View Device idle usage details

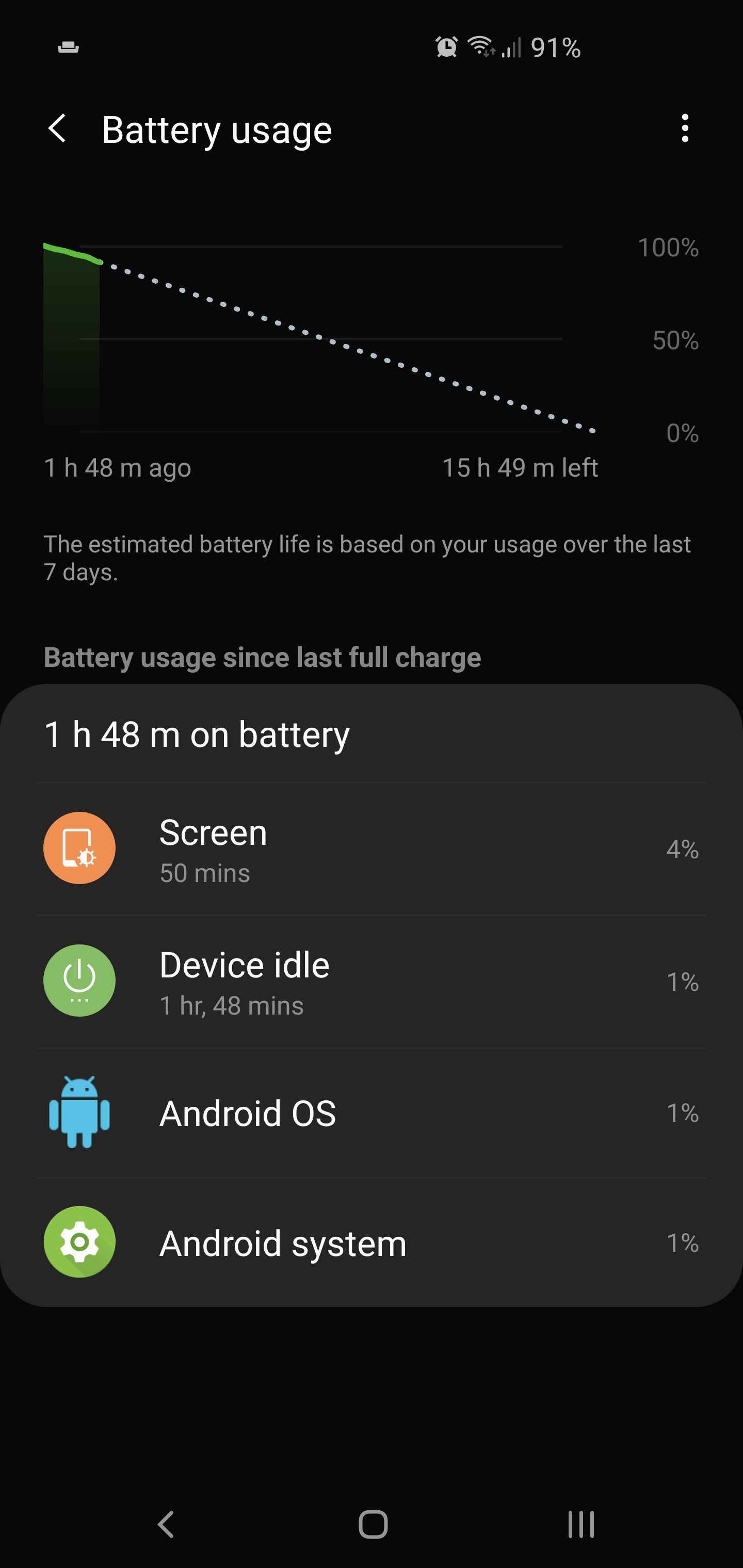(x=371, y=981)
